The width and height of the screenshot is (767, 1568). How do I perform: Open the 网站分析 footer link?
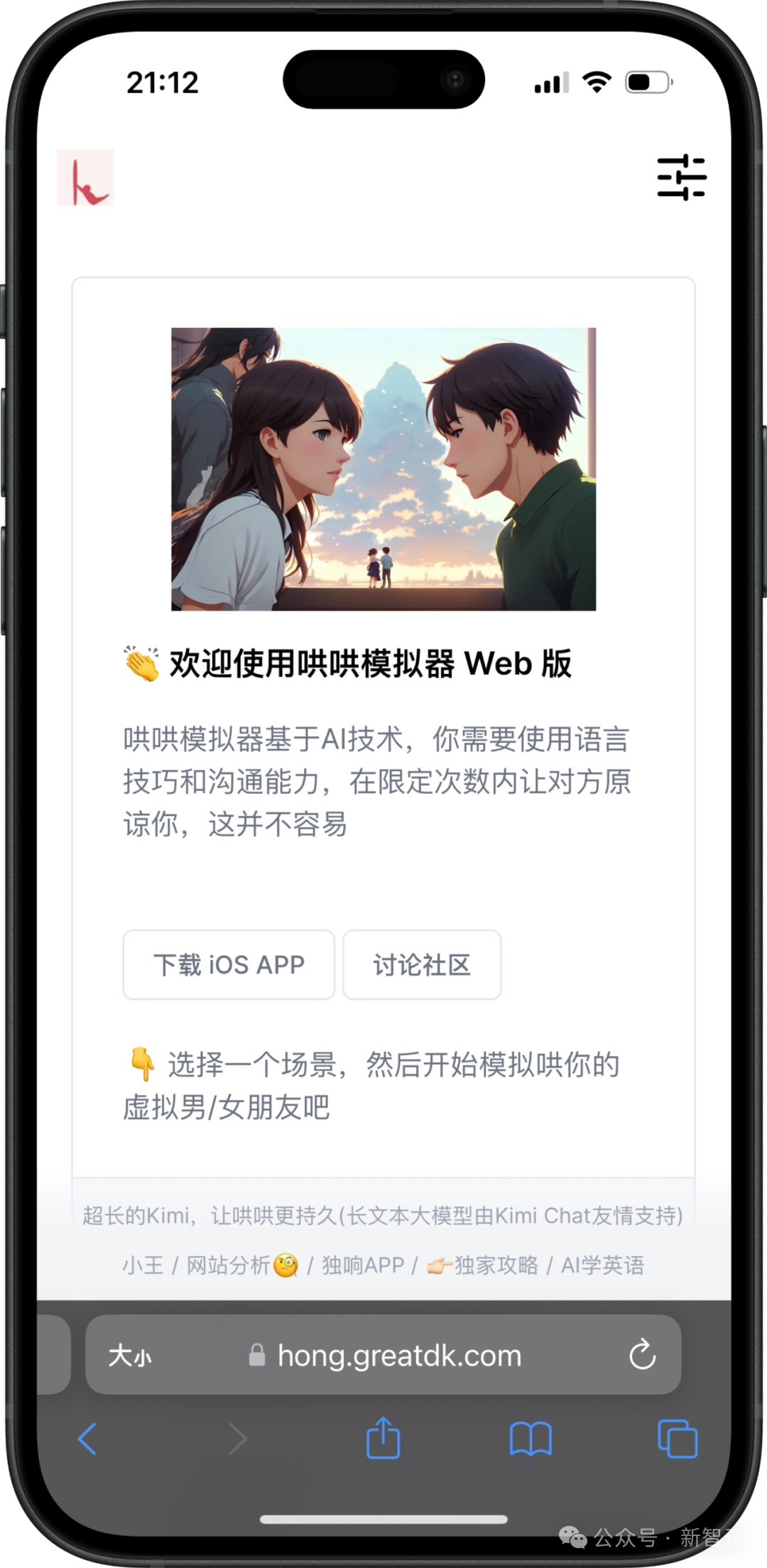(229, 1265)
